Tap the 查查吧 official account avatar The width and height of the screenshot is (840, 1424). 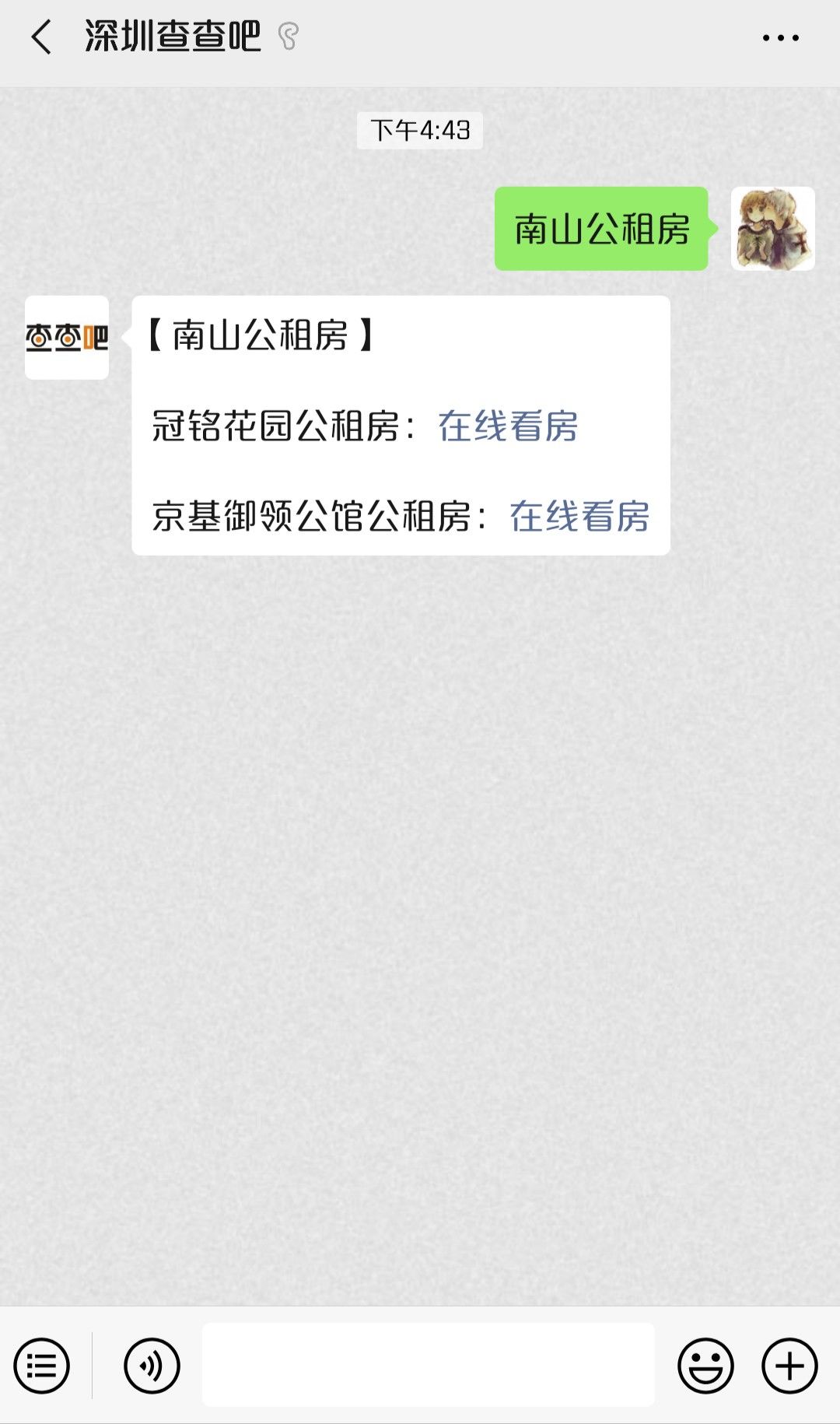pyautogui.click(x=66, y=338)
